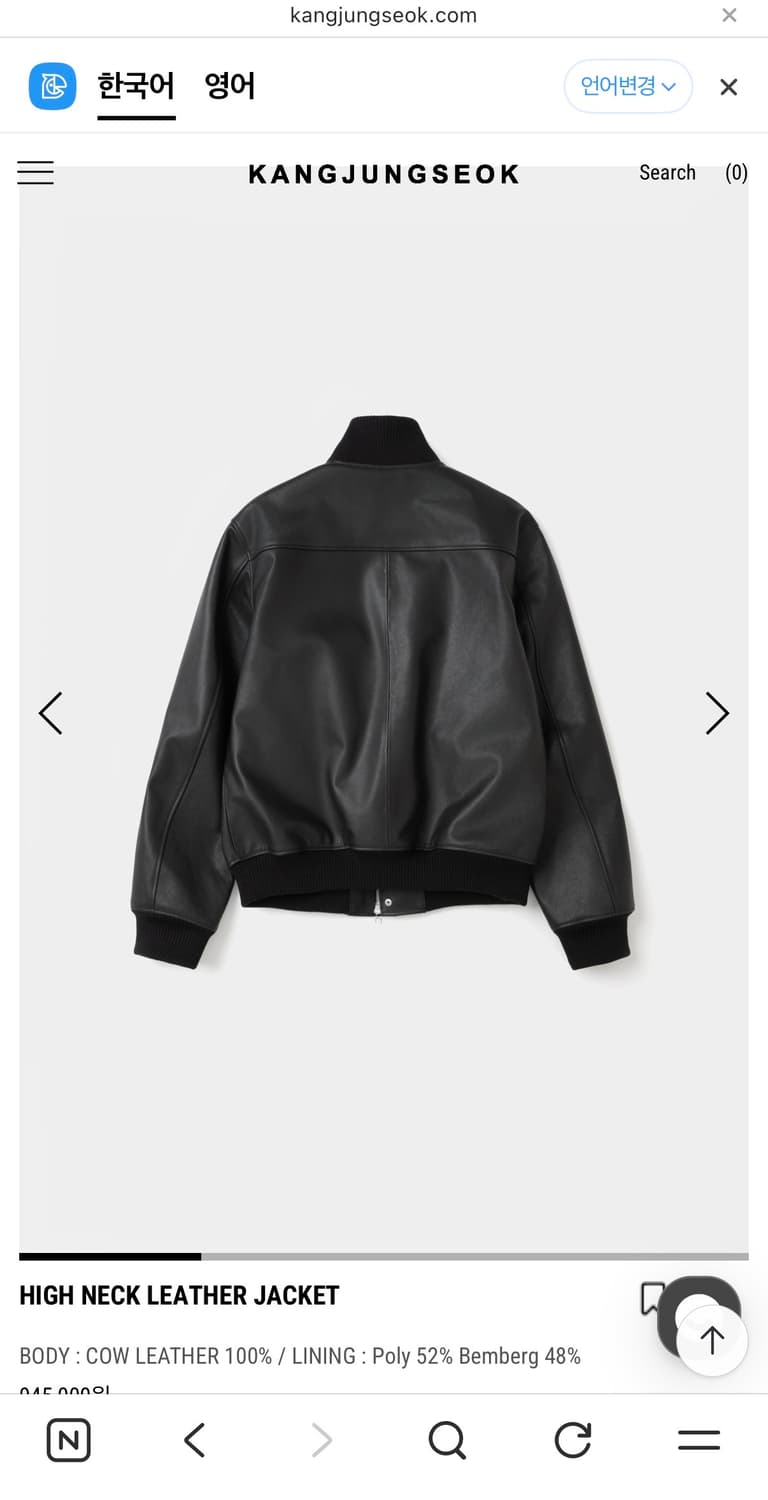
Task: Dismiss the translation bar with its X
Action: (x=728, y=87)
